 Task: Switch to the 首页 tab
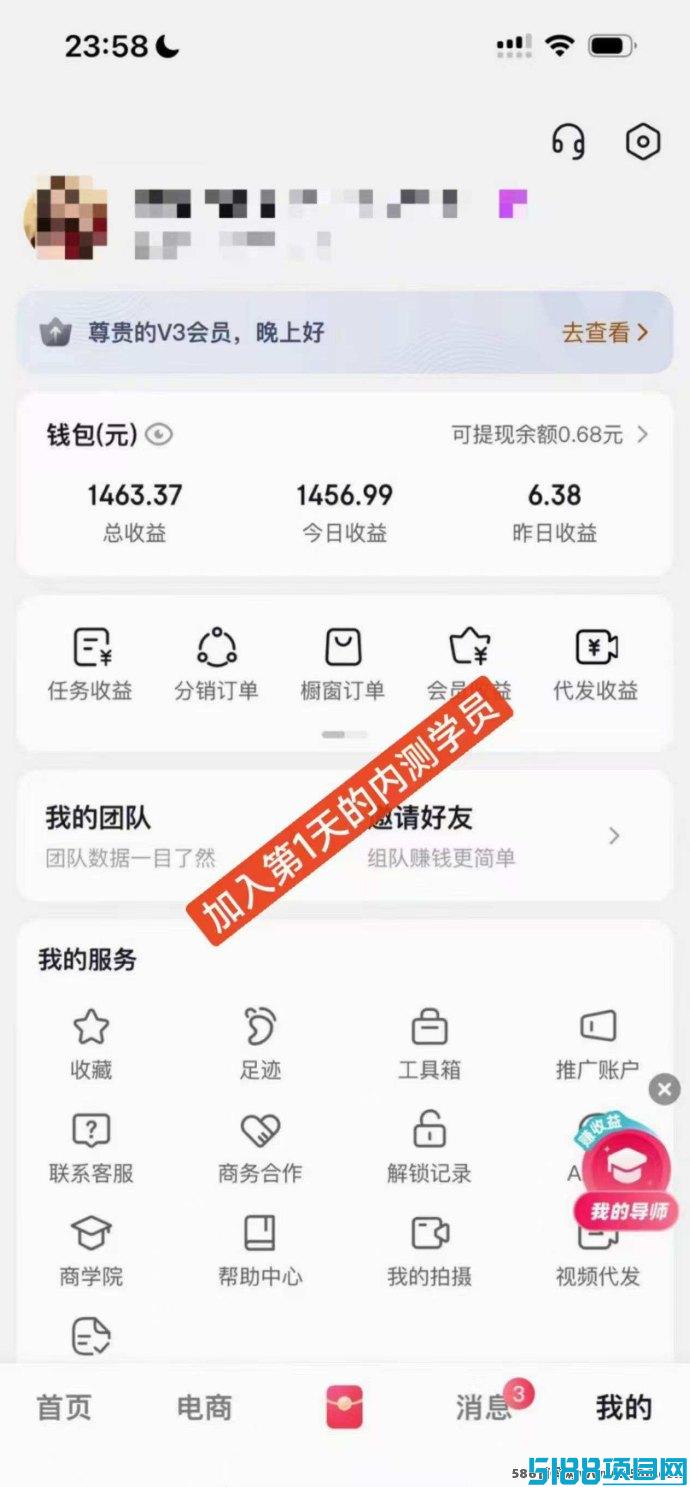pos(64,1408)
